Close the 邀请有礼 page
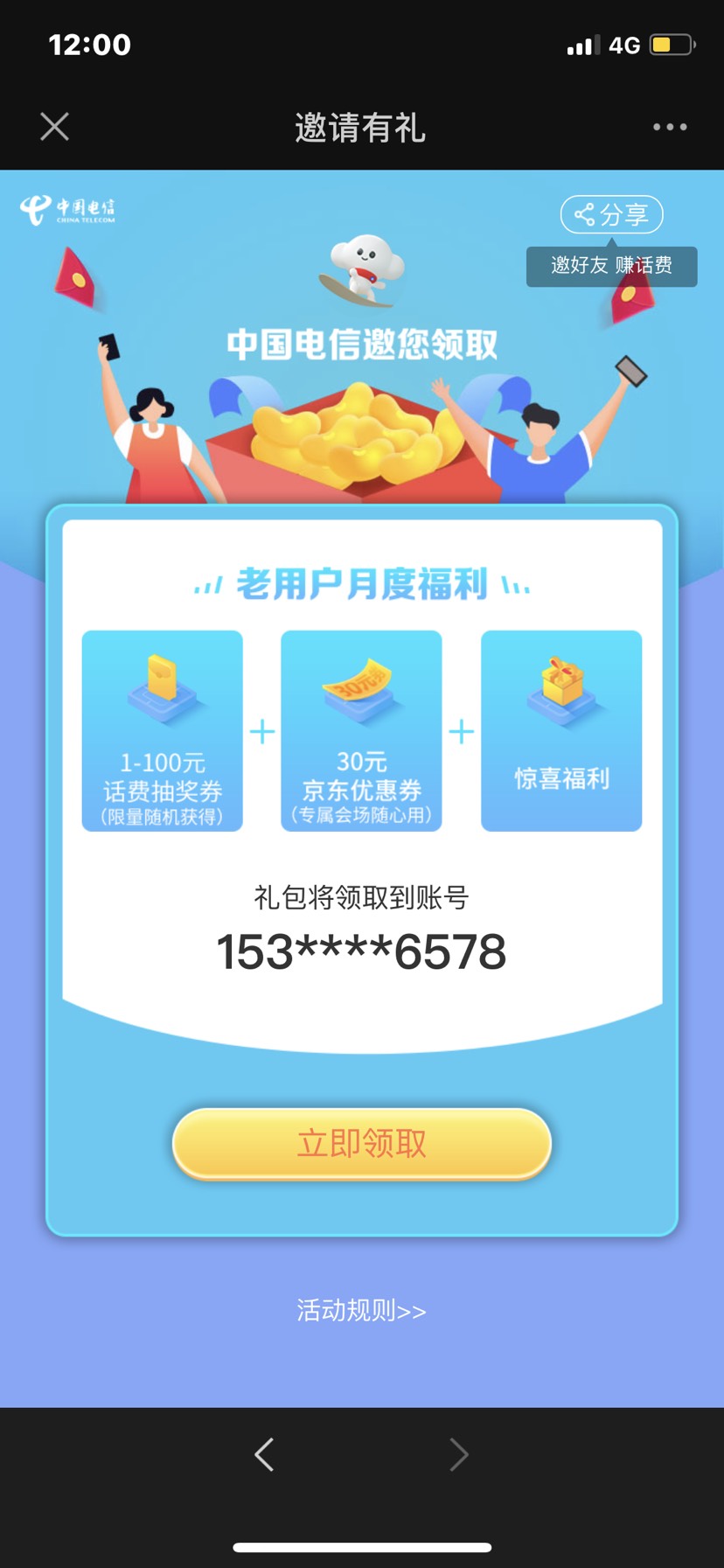Screen dimensions: 724x1568 click(x=54, y=127)
